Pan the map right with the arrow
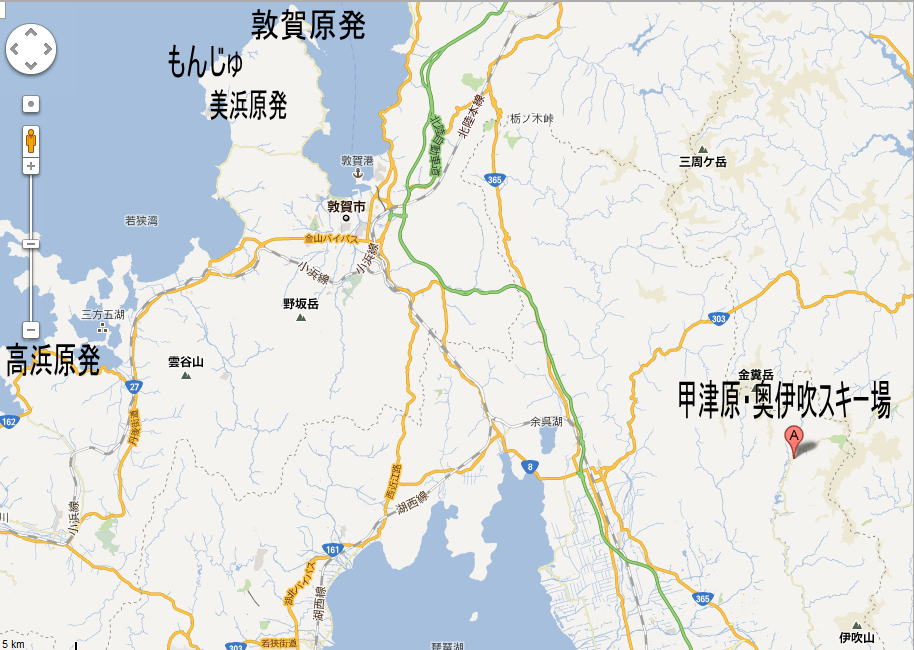Viewport: 914px width, 650px height. point(46,48)
